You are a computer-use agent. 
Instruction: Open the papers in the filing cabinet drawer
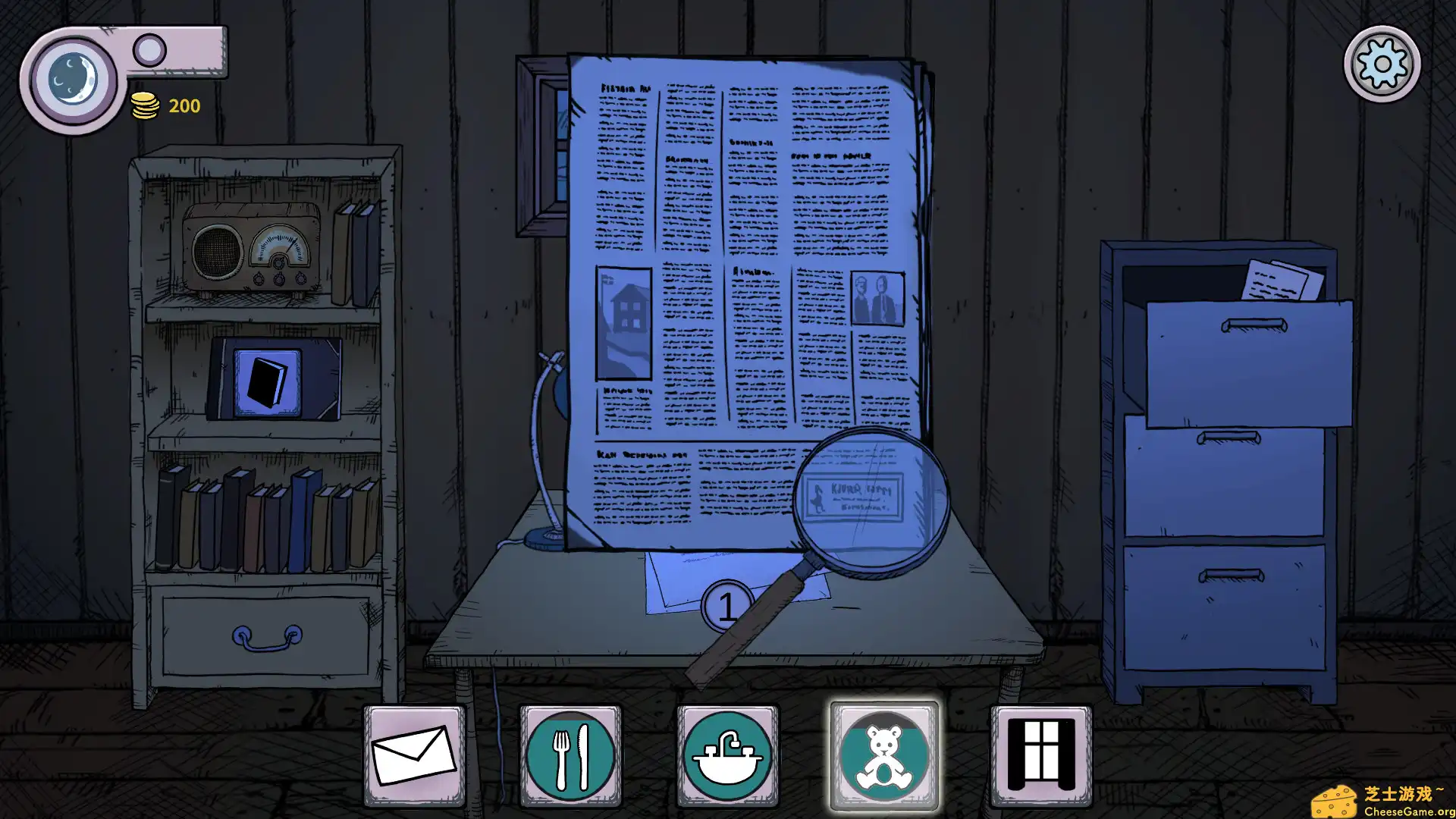point(1282,282)
